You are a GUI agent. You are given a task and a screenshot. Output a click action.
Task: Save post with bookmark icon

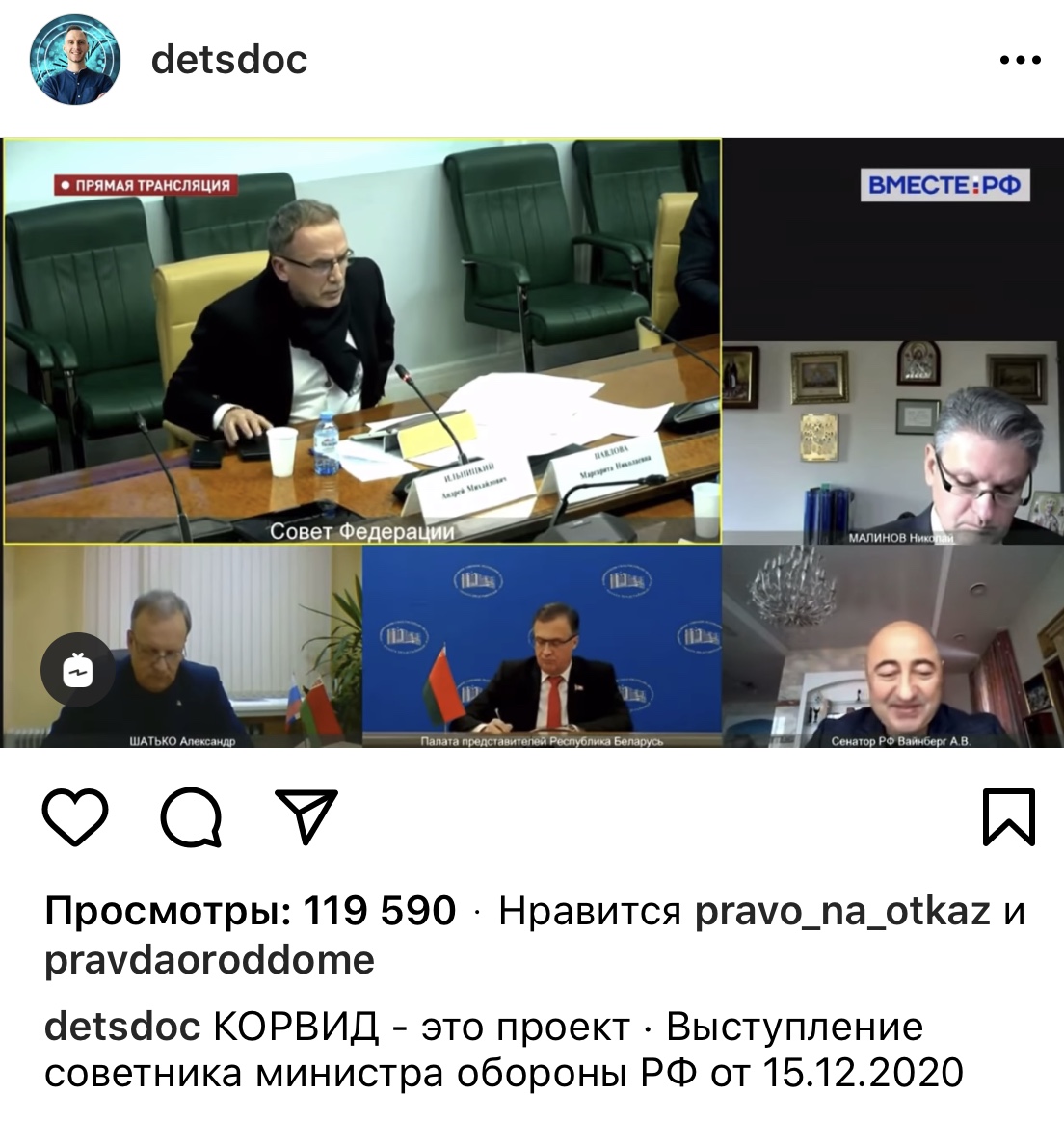click(x=1008, y=817)
